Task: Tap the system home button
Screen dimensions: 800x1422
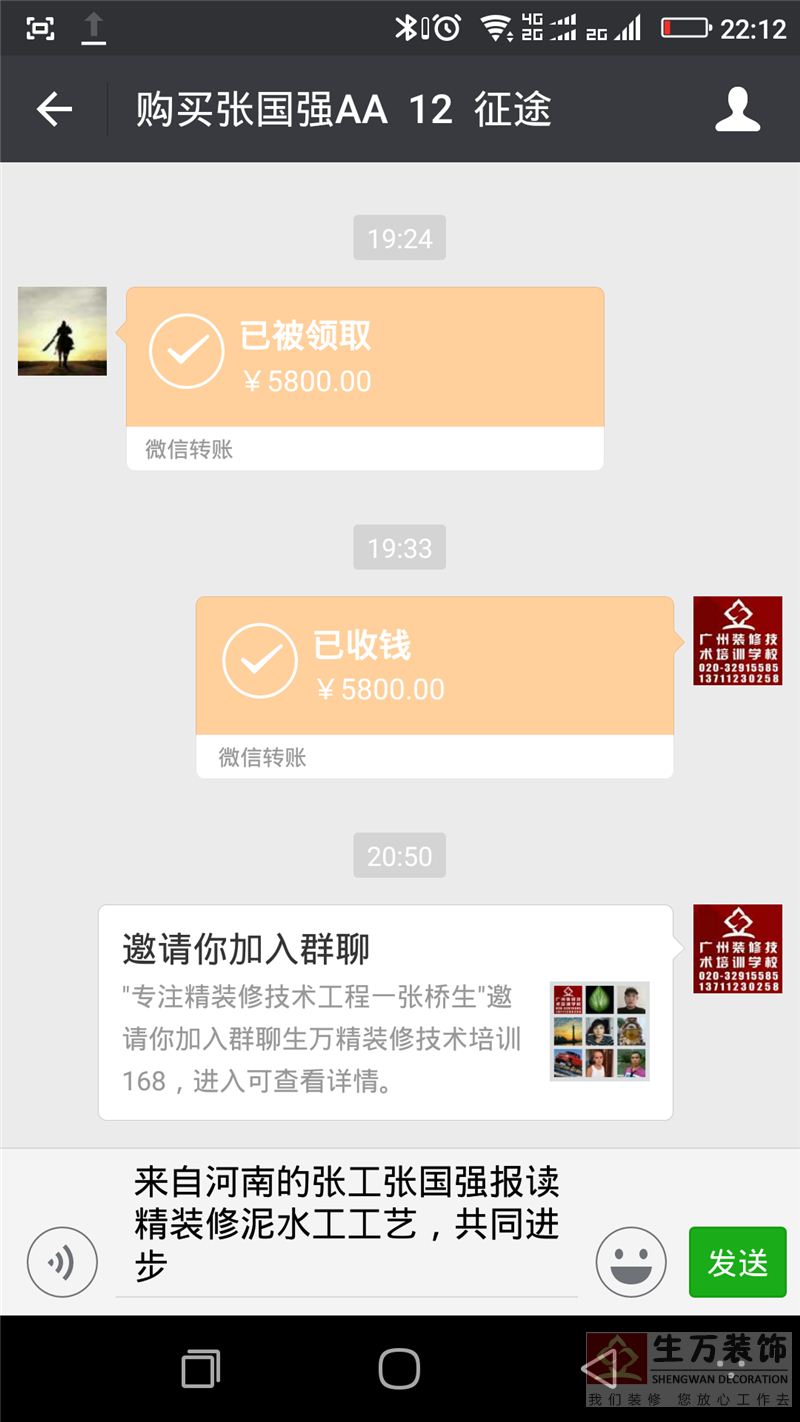Action: [x=399, y=1368]
